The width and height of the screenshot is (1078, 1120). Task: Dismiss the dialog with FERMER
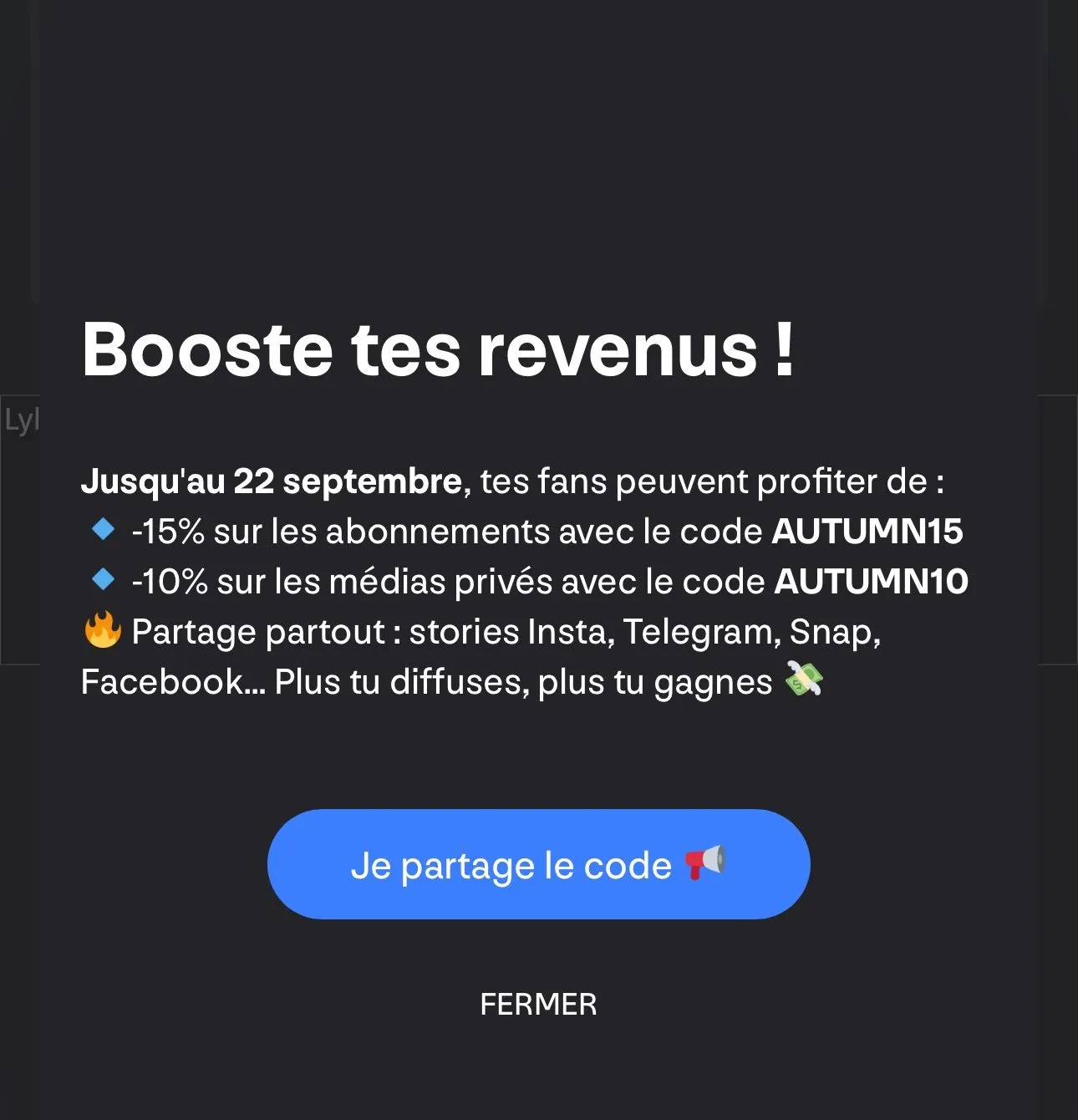click(538, 1004)
